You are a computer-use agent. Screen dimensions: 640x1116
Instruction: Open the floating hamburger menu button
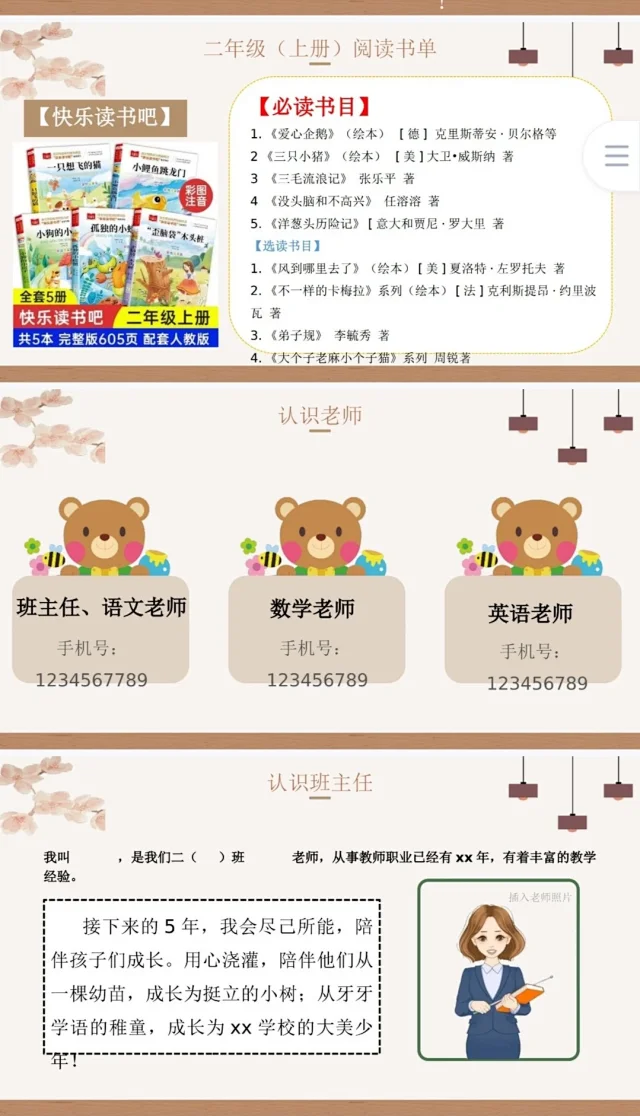tap(616, 155)
